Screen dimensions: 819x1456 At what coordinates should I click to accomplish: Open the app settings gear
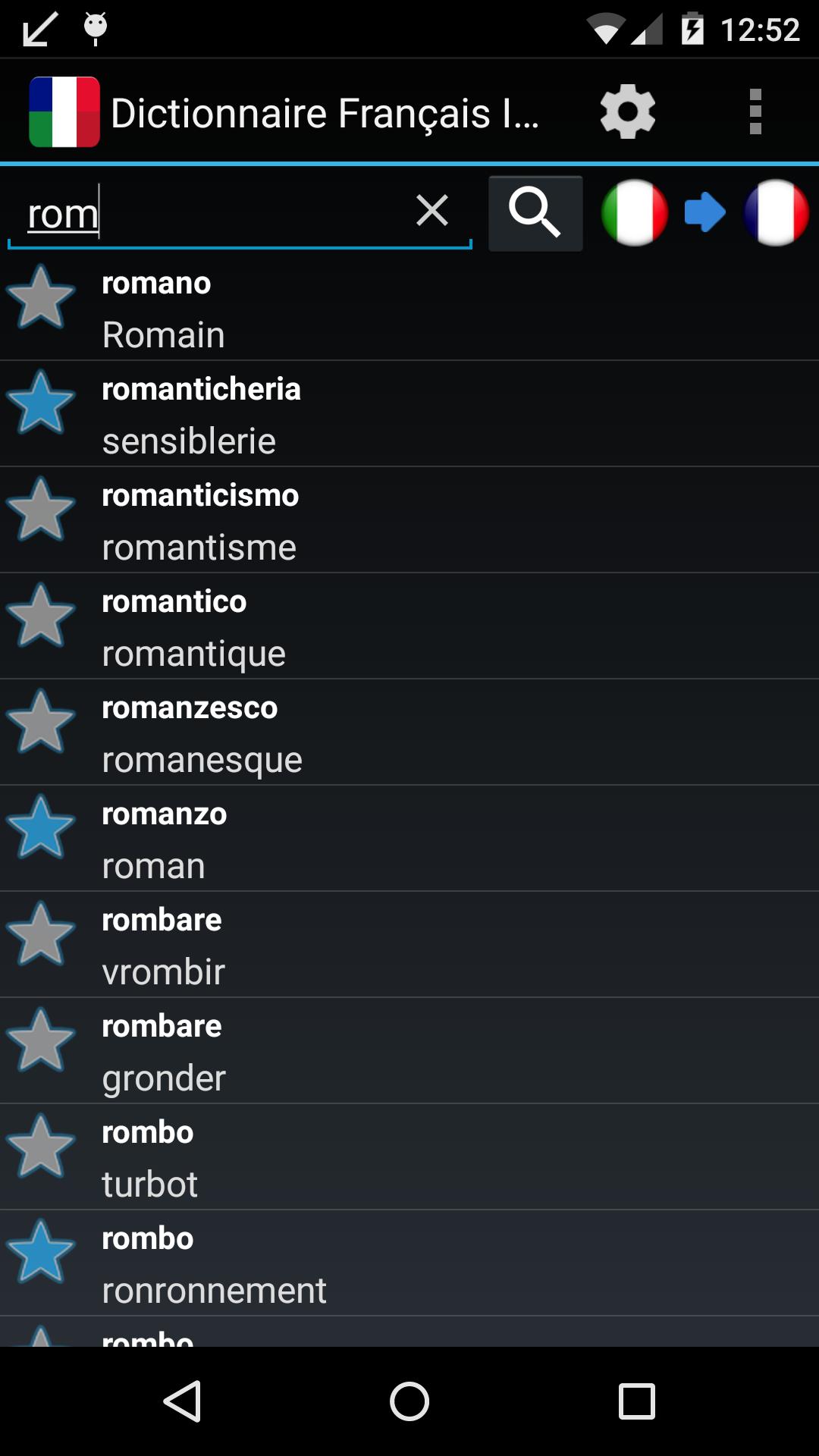626,111
